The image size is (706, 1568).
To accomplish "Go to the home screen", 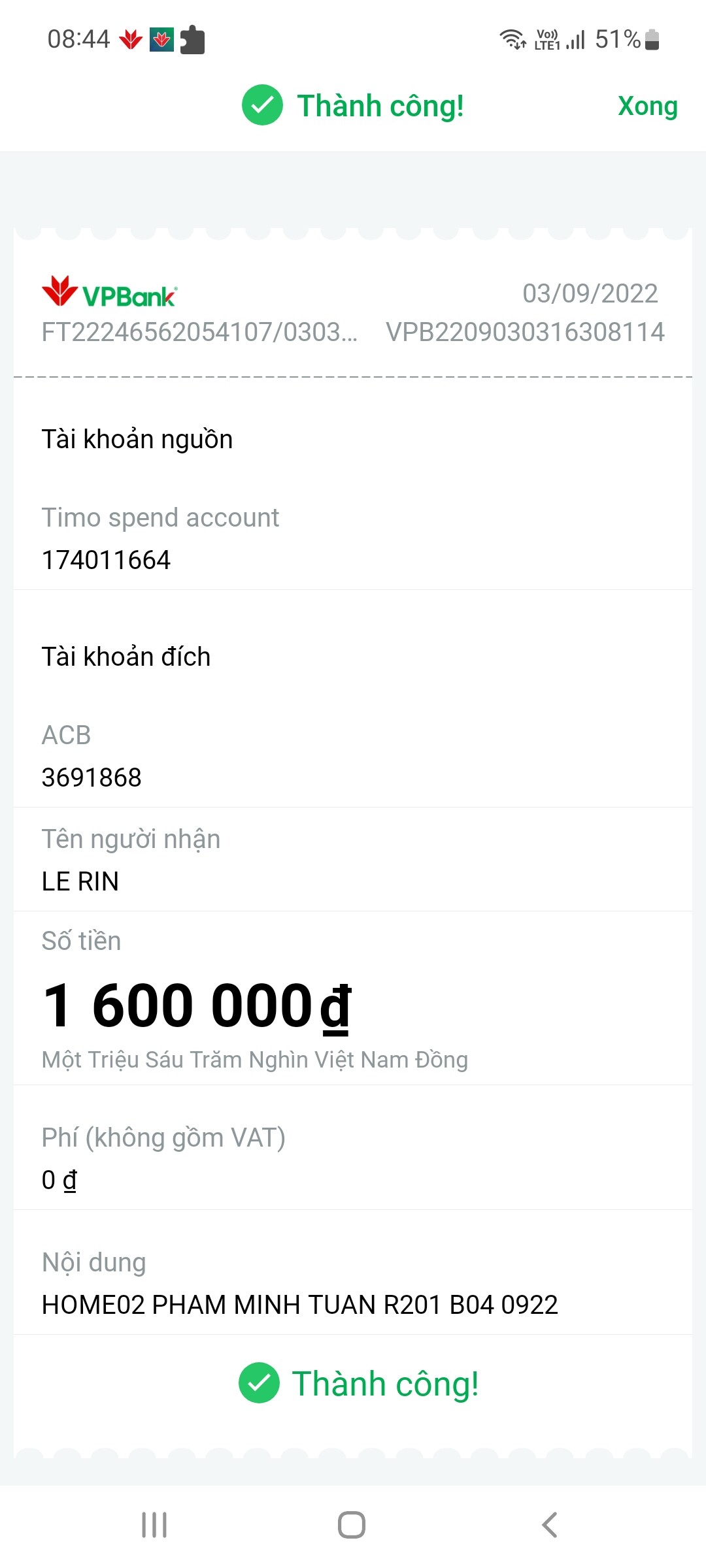I will pyautogui.click(x=352, y=1525).
